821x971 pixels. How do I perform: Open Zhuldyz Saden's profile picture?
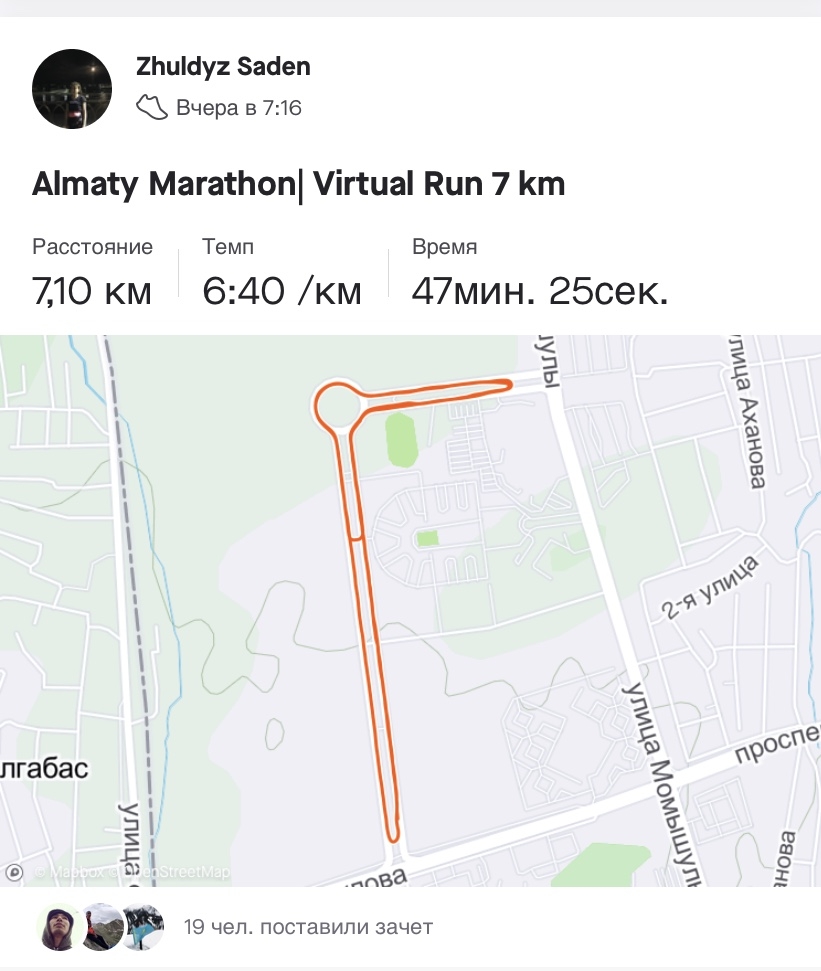coord(72,88)
